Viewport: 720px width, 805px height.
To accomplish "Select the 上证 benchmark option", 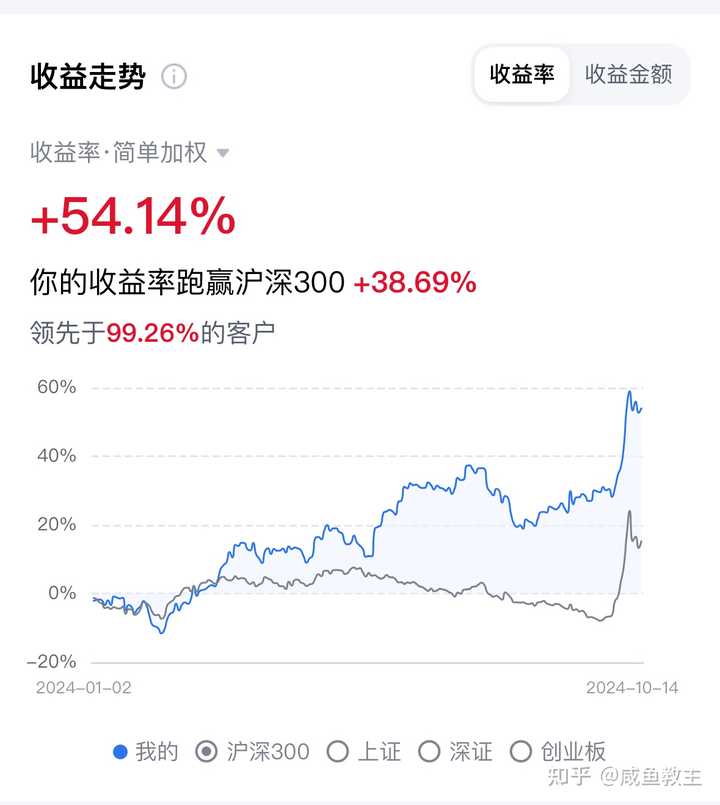I will click(x=364, y=752).
